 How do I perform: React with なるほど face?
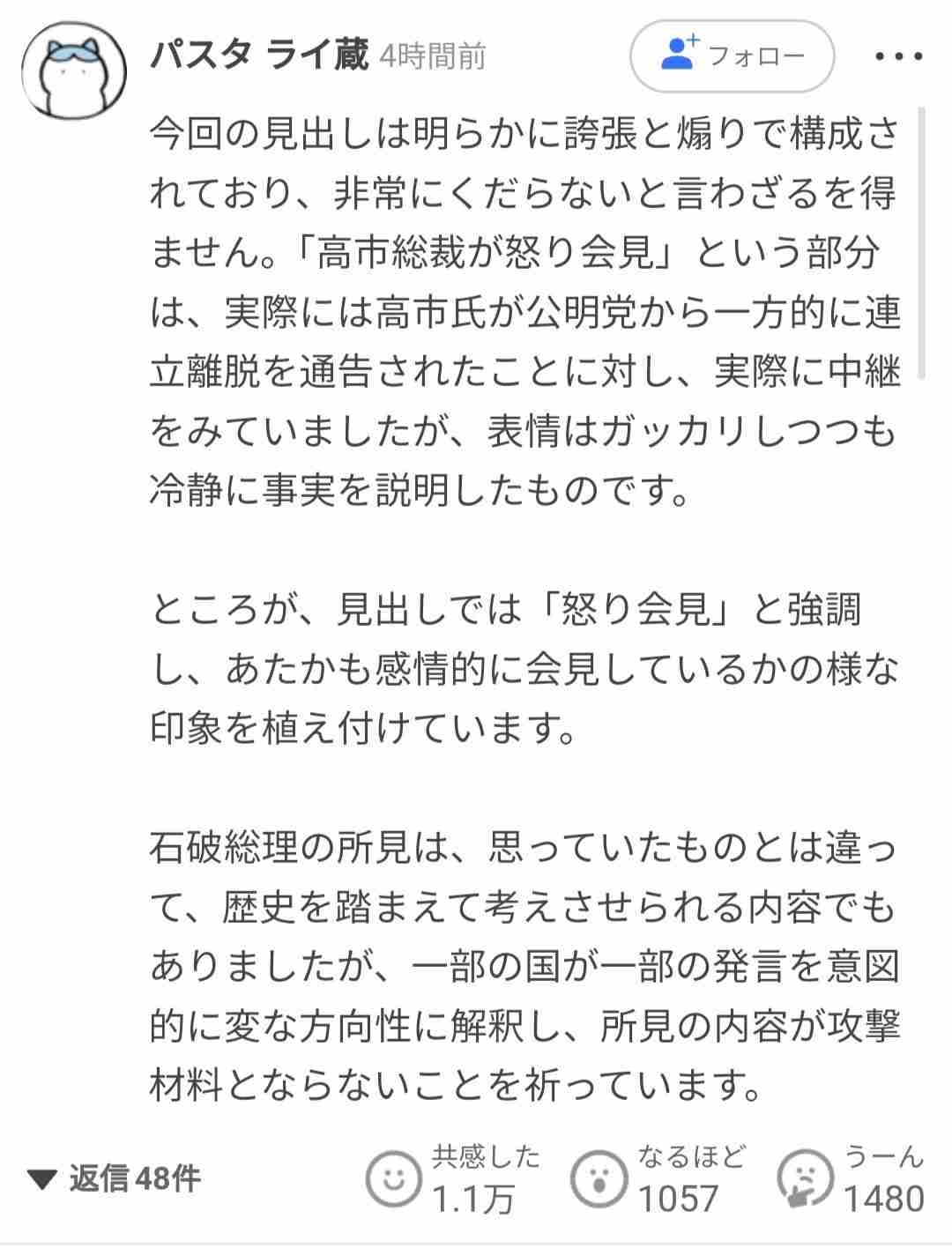click(x=599, y=1178)
